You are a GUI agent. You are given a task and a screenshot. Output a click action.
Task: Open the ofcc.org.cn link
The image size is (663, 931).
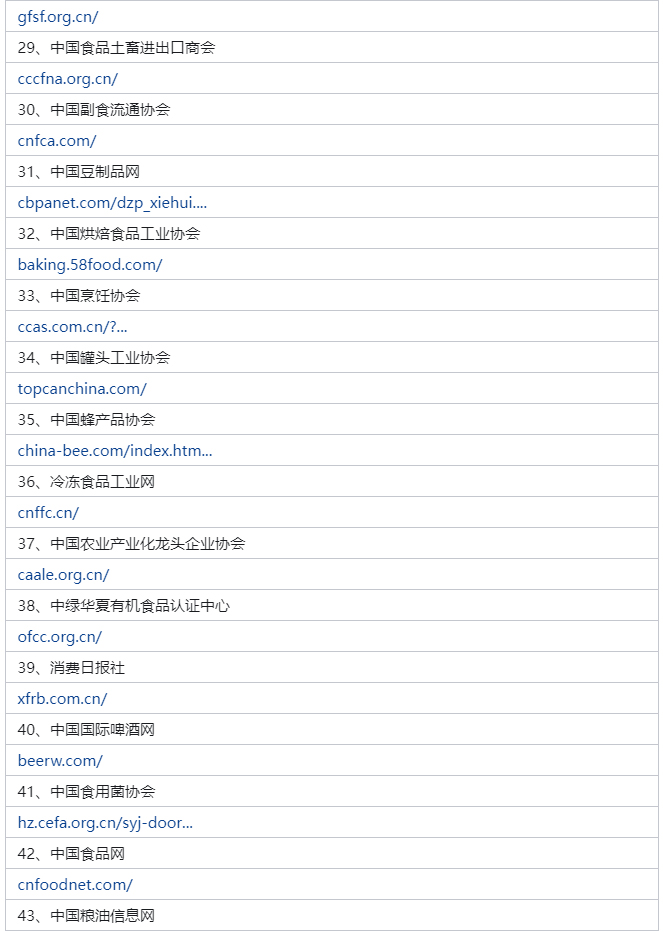pyautogui.click(x=60, y=637)
